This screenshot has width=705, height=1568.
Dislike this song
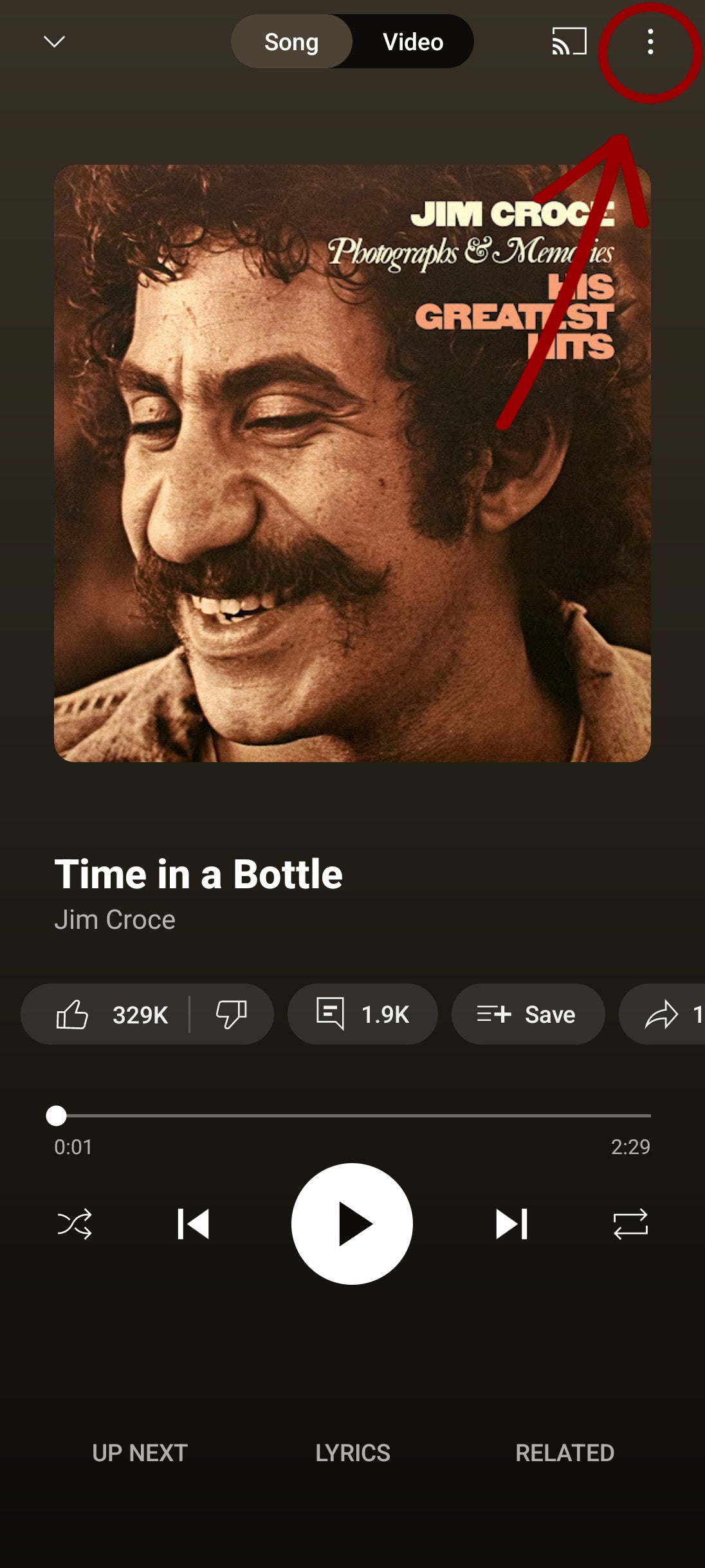(x=231, y=1014)
